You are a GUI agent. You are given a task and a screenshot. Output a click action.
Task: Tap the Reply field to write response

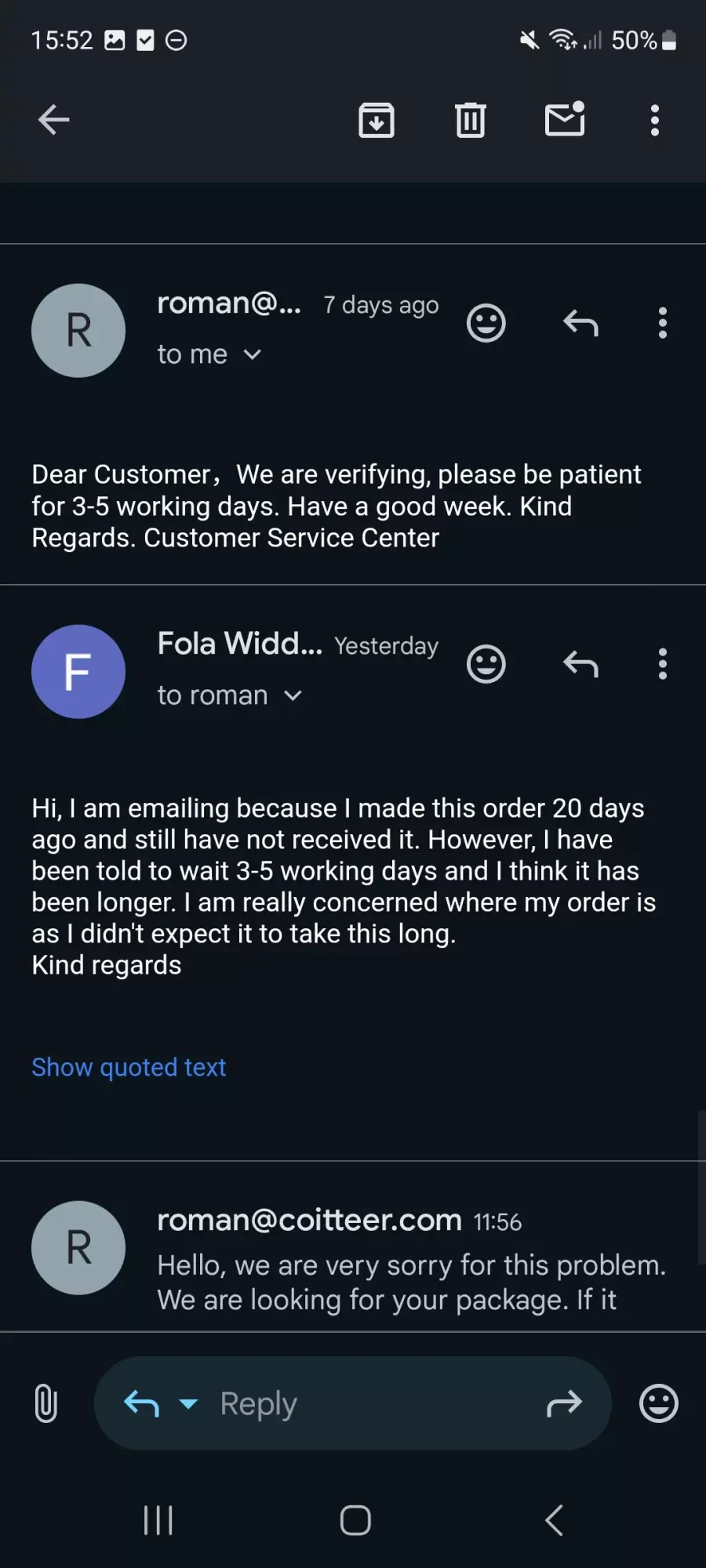point(353,1403)
